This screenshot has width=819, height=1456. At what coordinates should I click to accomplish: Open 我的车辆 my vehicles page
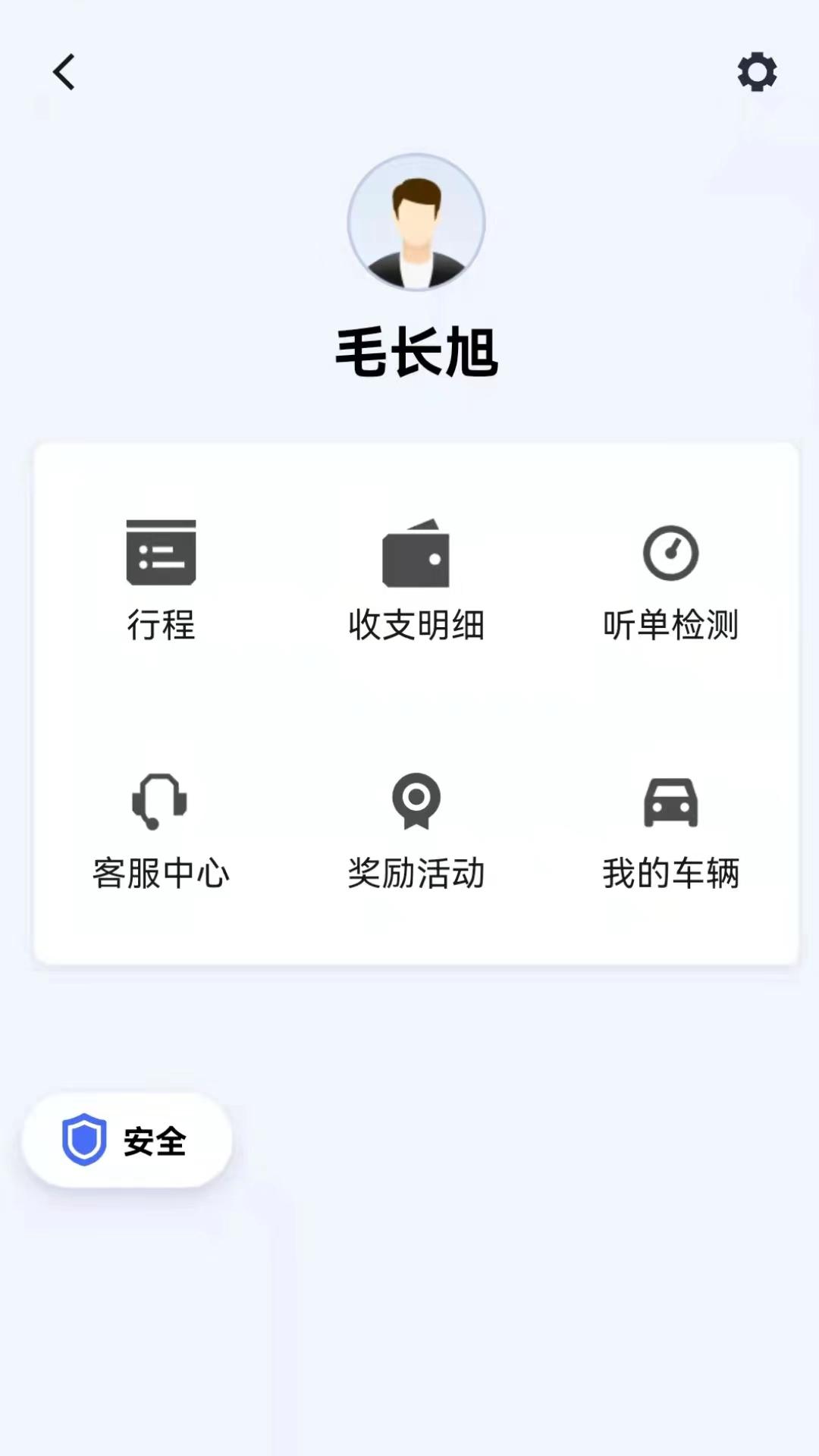tap(671, 874)
